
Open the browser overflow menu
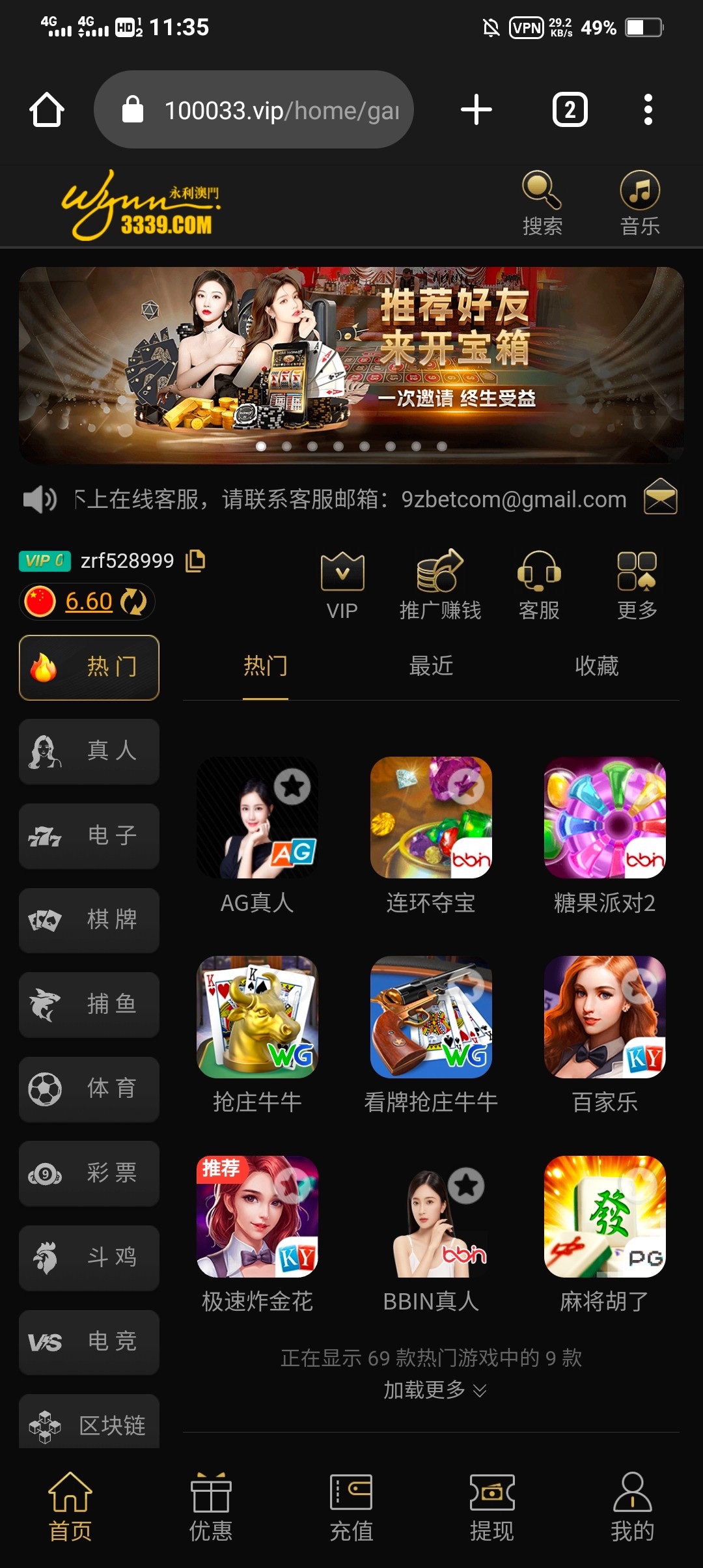pos(648,109)
